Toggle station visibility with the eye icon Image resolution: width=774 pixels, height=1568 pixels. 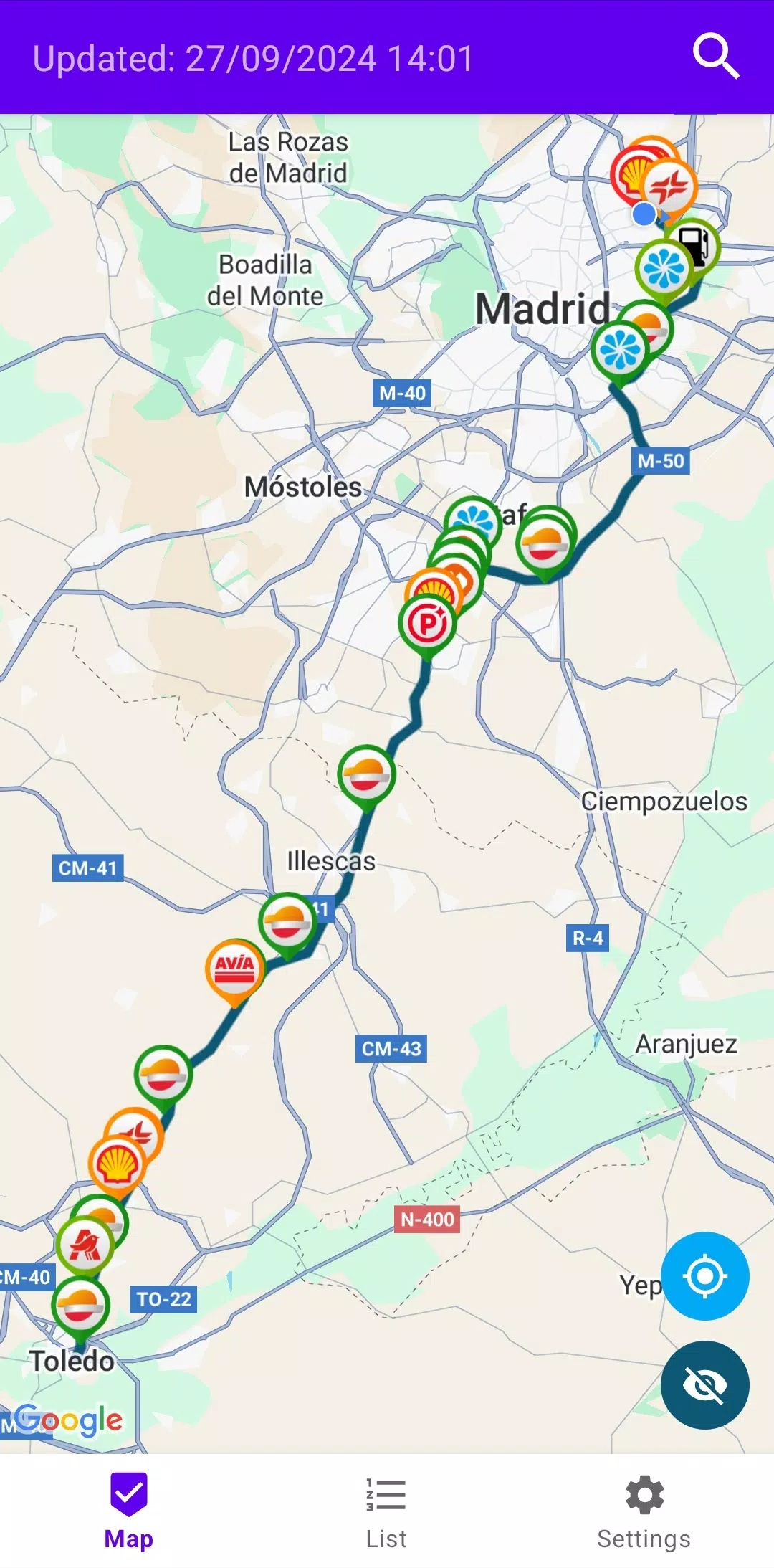pyautogui.click(x=705, y=1384)
